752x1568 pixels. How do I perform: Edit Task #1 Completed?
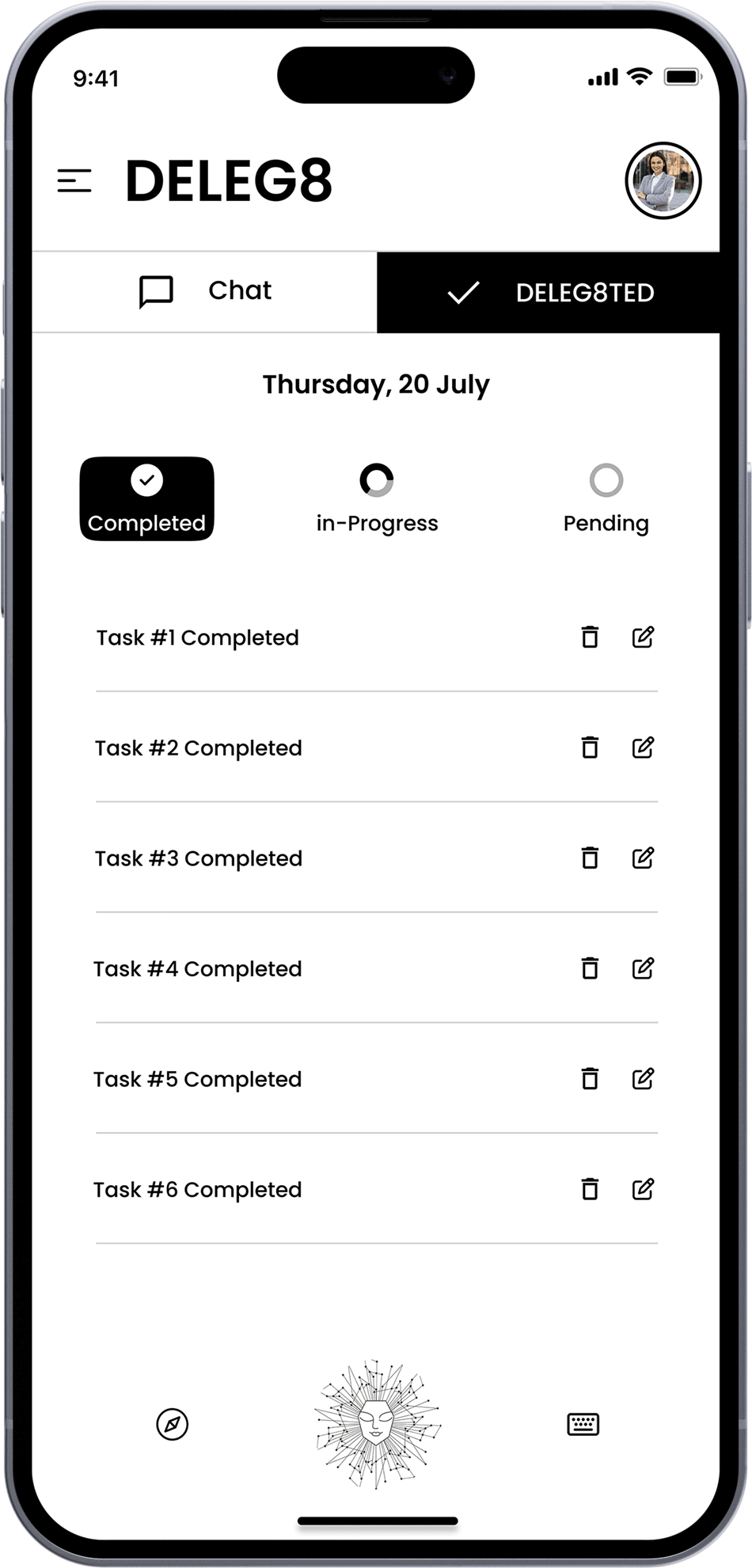click(643, 637)
